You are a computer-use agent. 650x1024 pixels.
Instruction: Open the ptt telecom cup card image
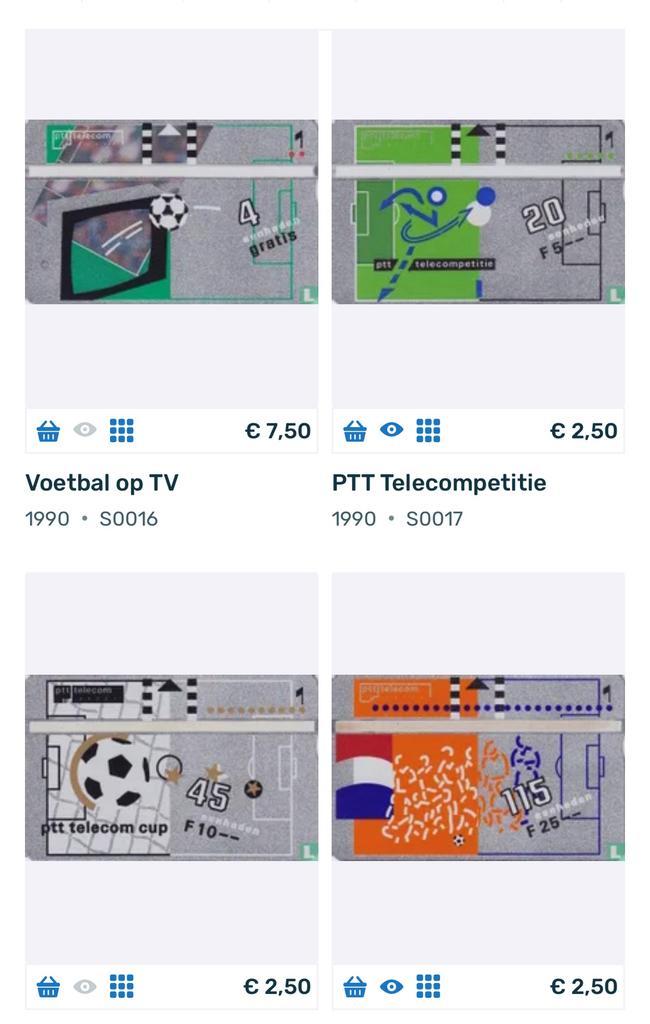pos(171,767)
